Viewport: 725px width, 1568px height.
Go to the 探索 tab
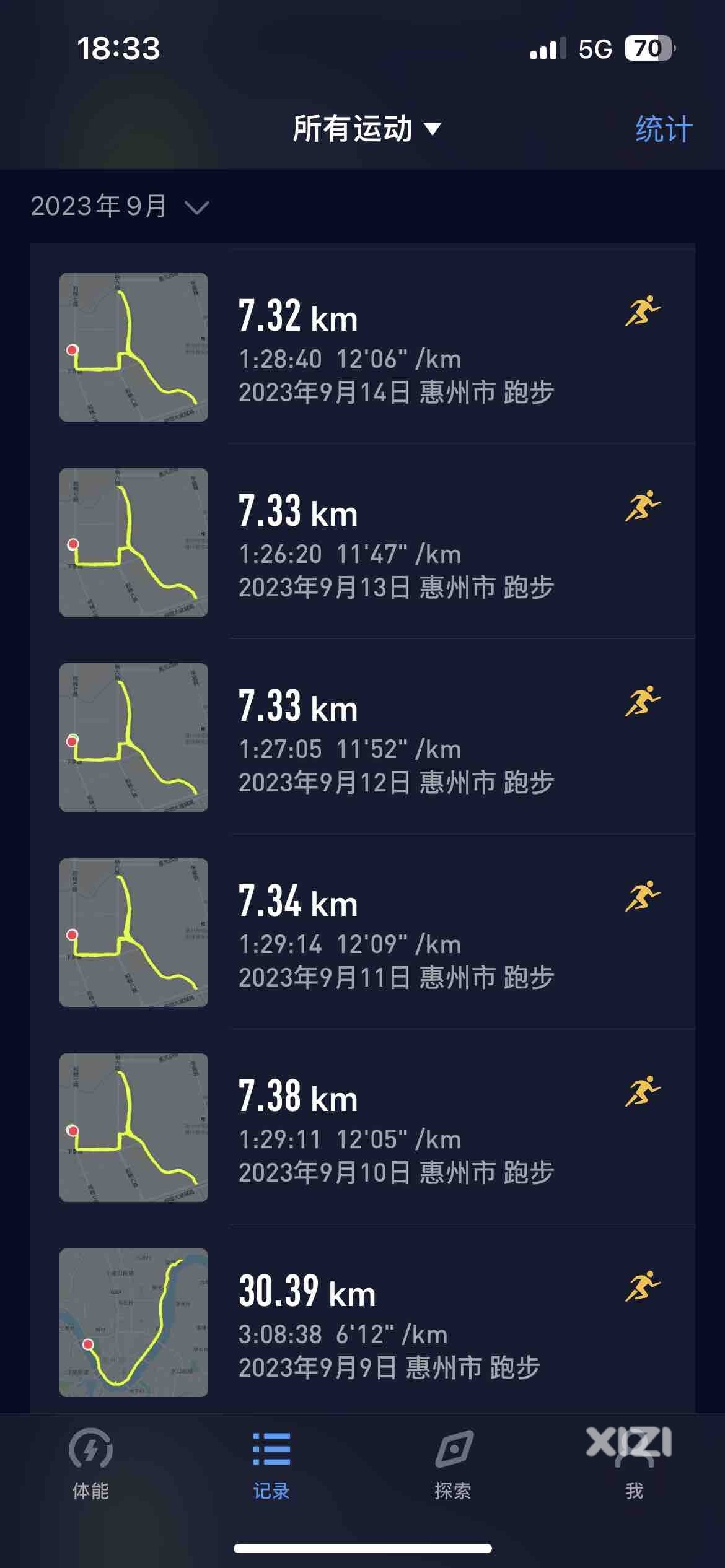(453, 1464)
